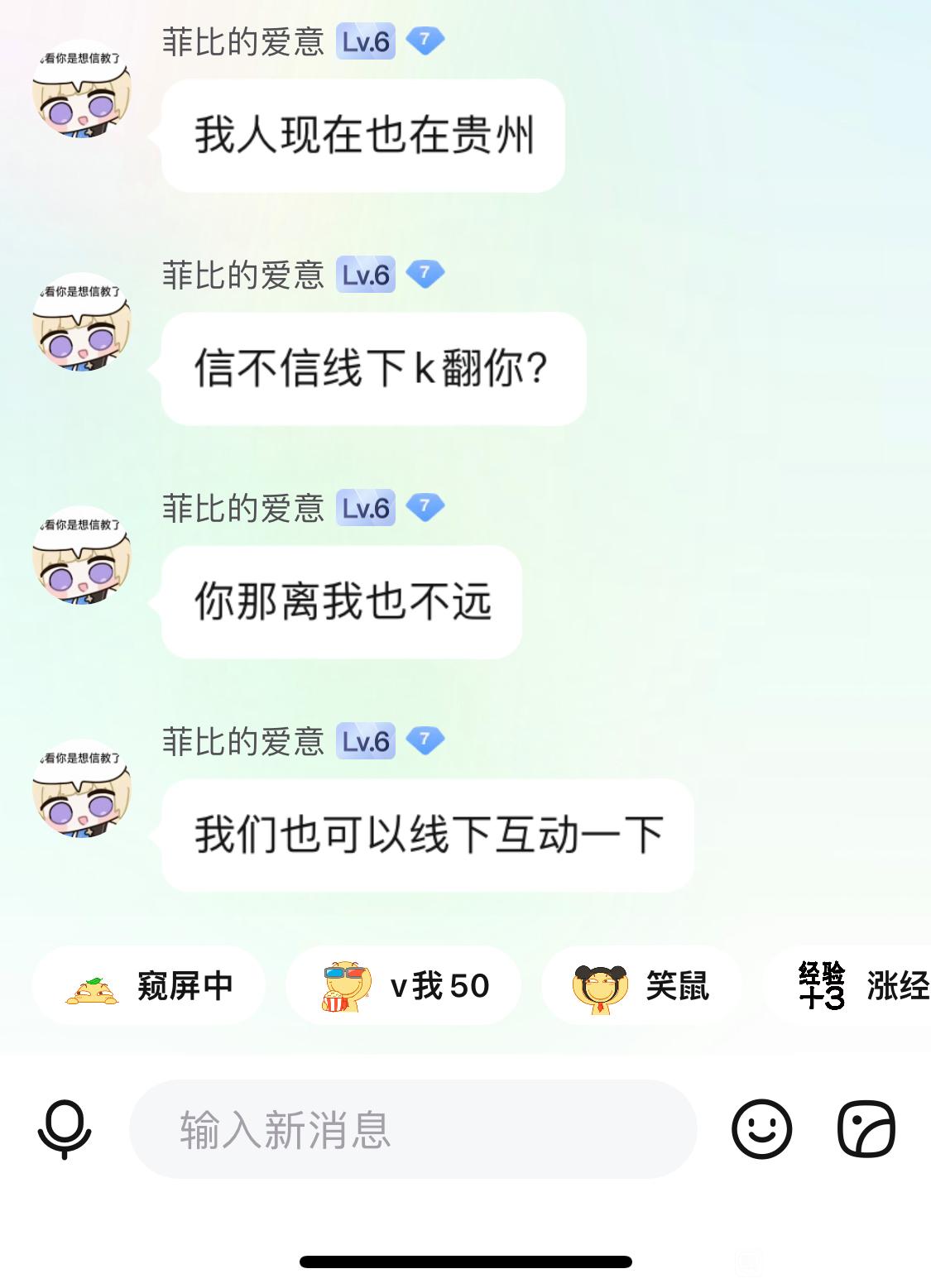Tap avatar beside 我们也可以线下互动一下 message
This screenshot has width=931, height=1288.
pyautogui.click(x=81, y=789)
